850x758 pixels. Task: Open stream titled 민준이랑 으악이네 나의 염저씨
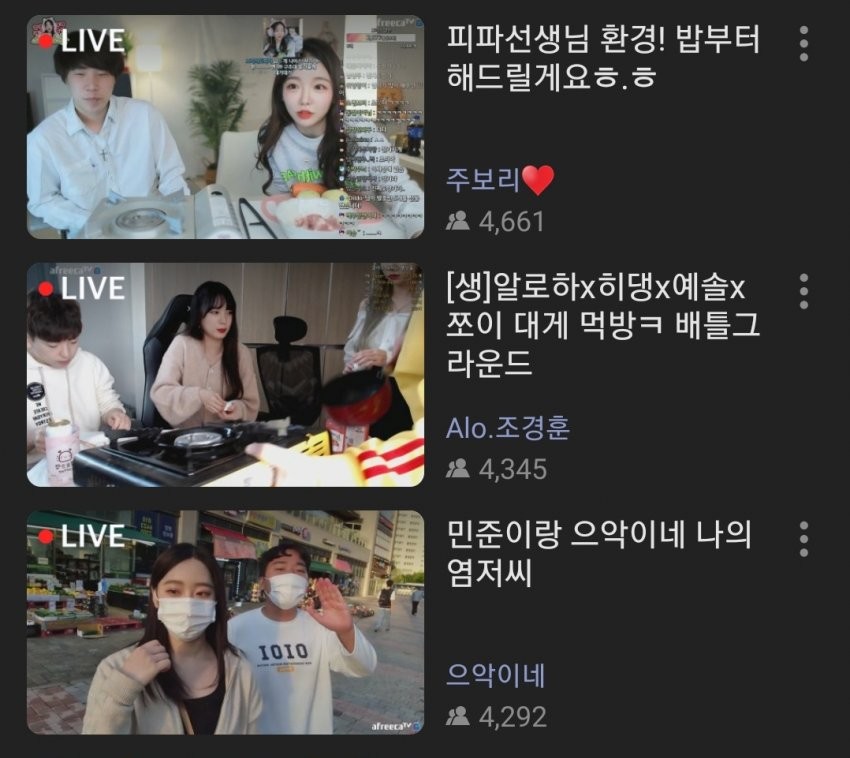pyautogui.click(x=600, y=555)
